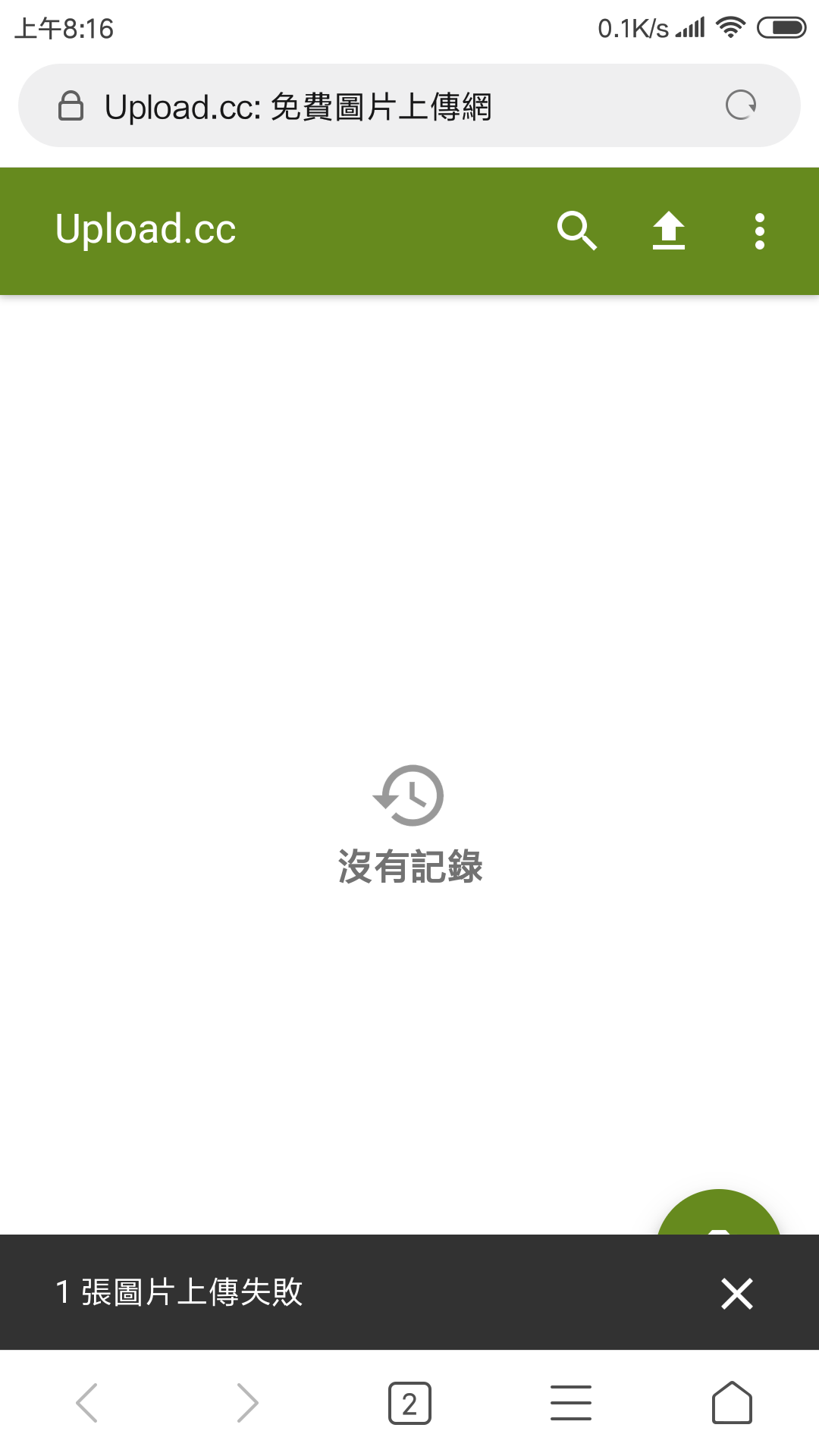Image resolution: width=819 pixels, height=1456 pixels.
Task: Go back to the previous page
Action: (x=87, y=1403)
